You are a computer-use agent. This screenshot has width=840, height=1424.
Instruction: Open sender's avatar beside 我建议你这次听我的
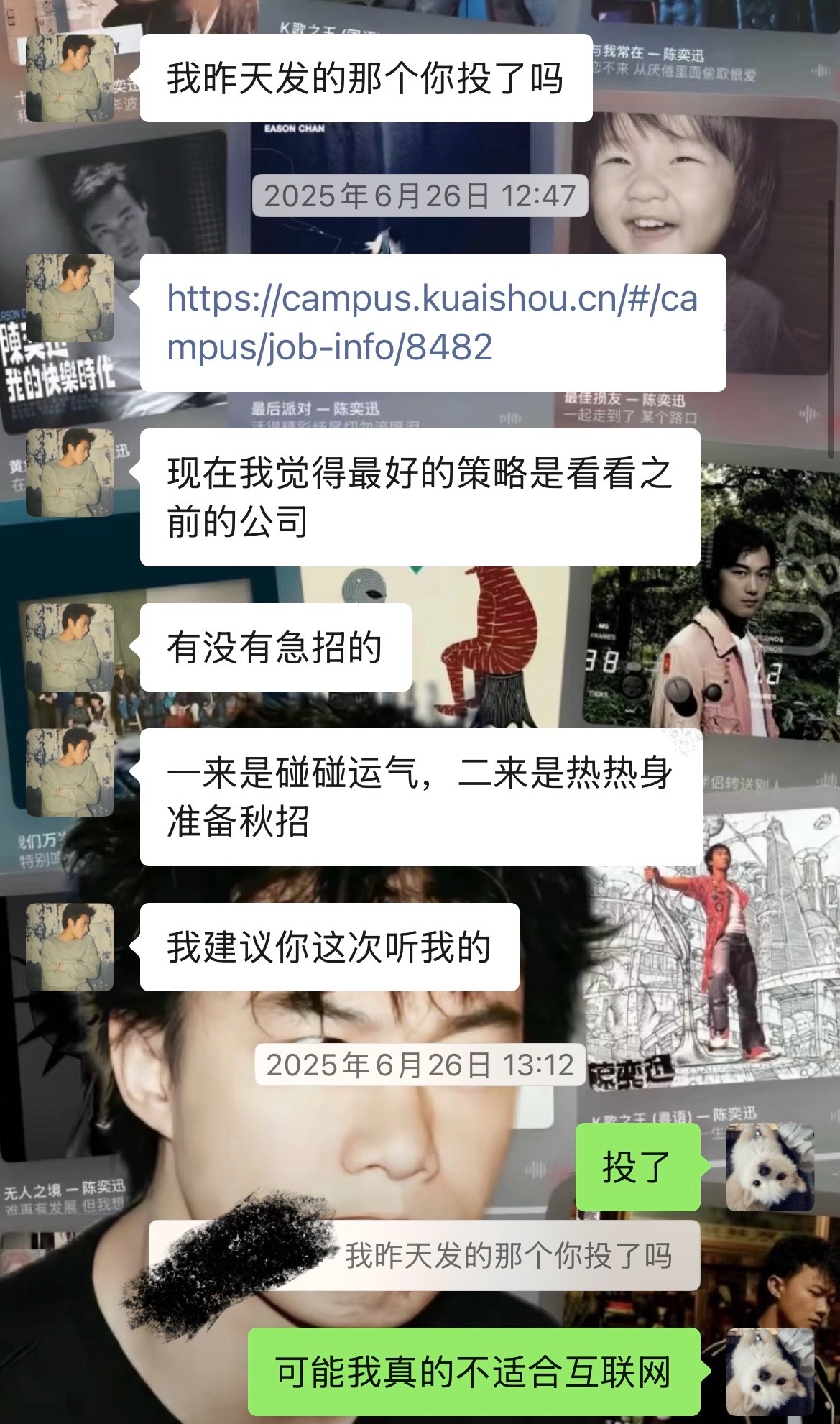70,947
